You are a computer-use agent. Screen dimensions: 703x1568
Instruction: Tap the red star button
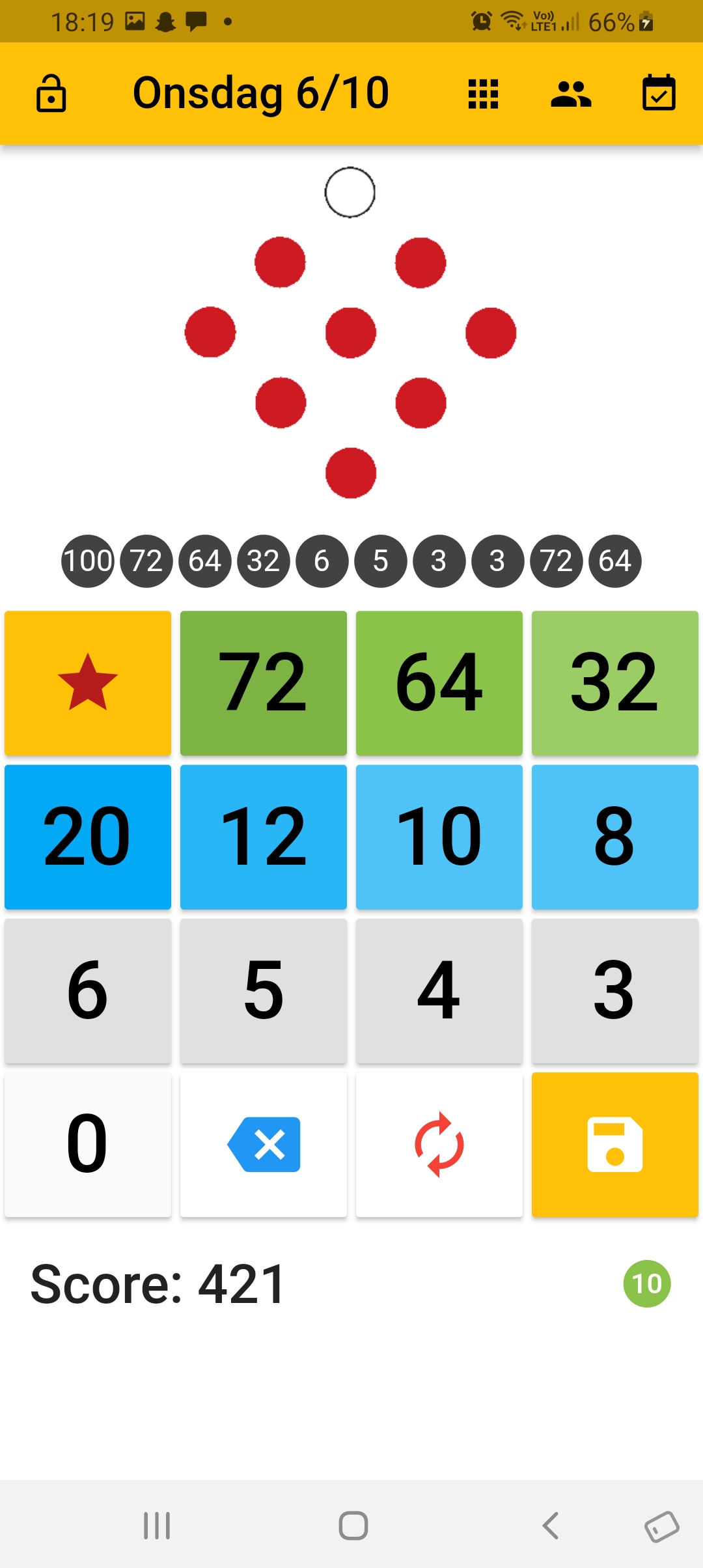click(88, 683)
